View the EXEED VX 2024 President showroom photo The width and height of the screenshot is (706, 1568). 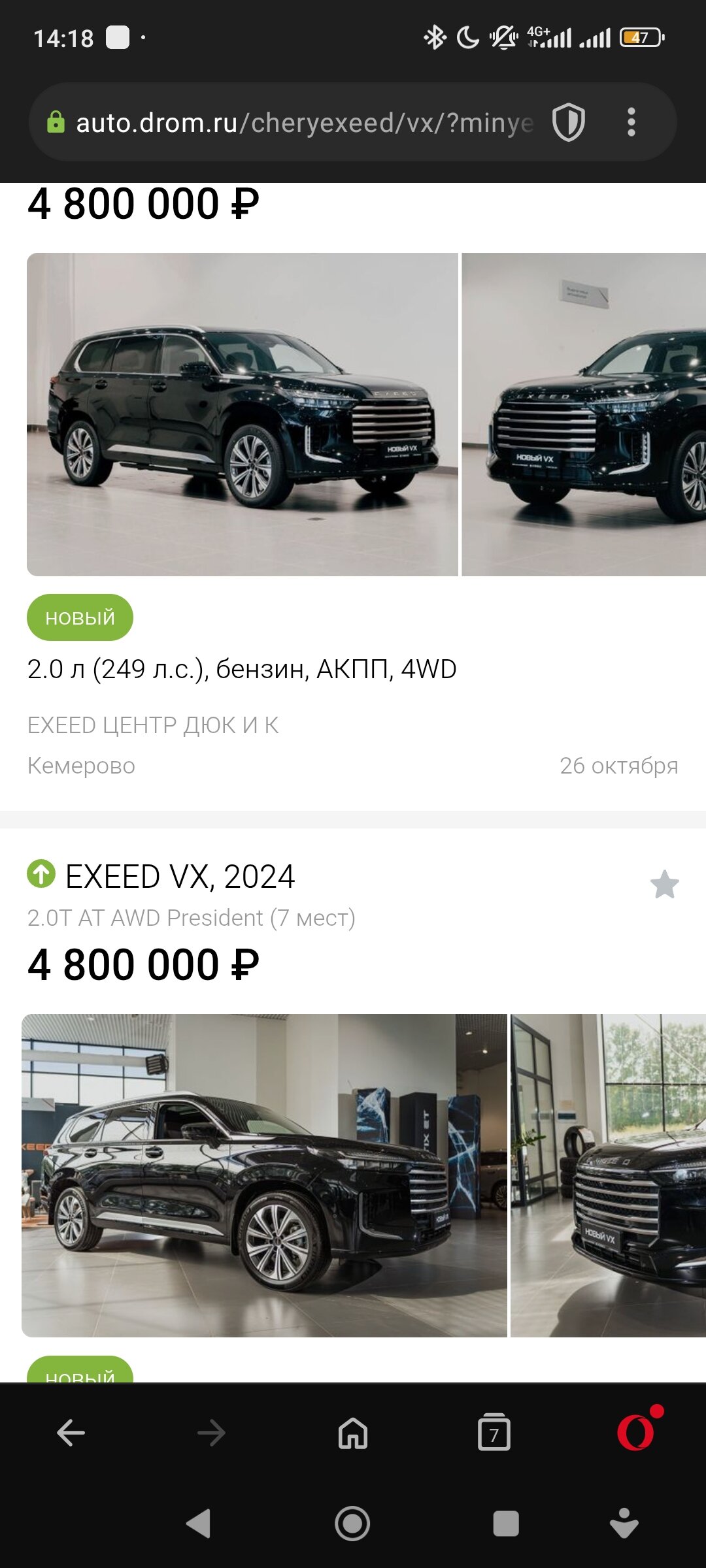click(264, 1175)
